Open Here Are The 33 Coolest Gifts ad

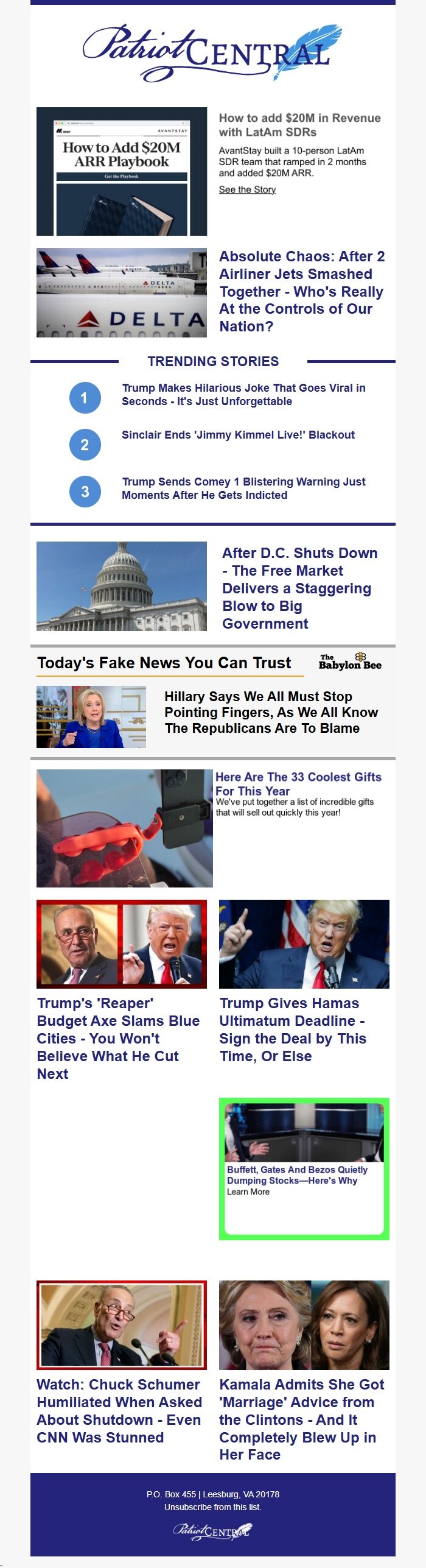tap(298, 783)
